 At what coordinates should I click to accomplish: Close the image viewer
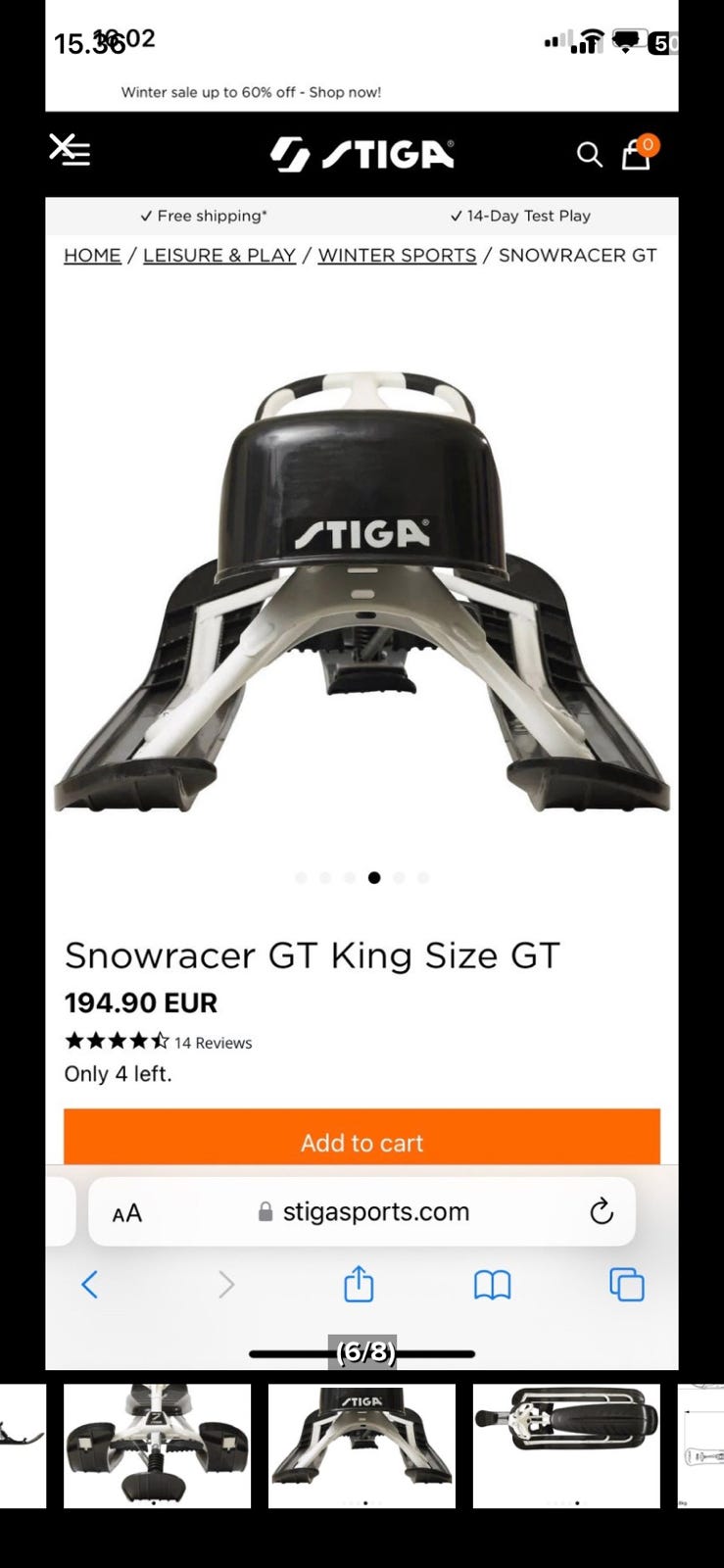tap(62, 146)
